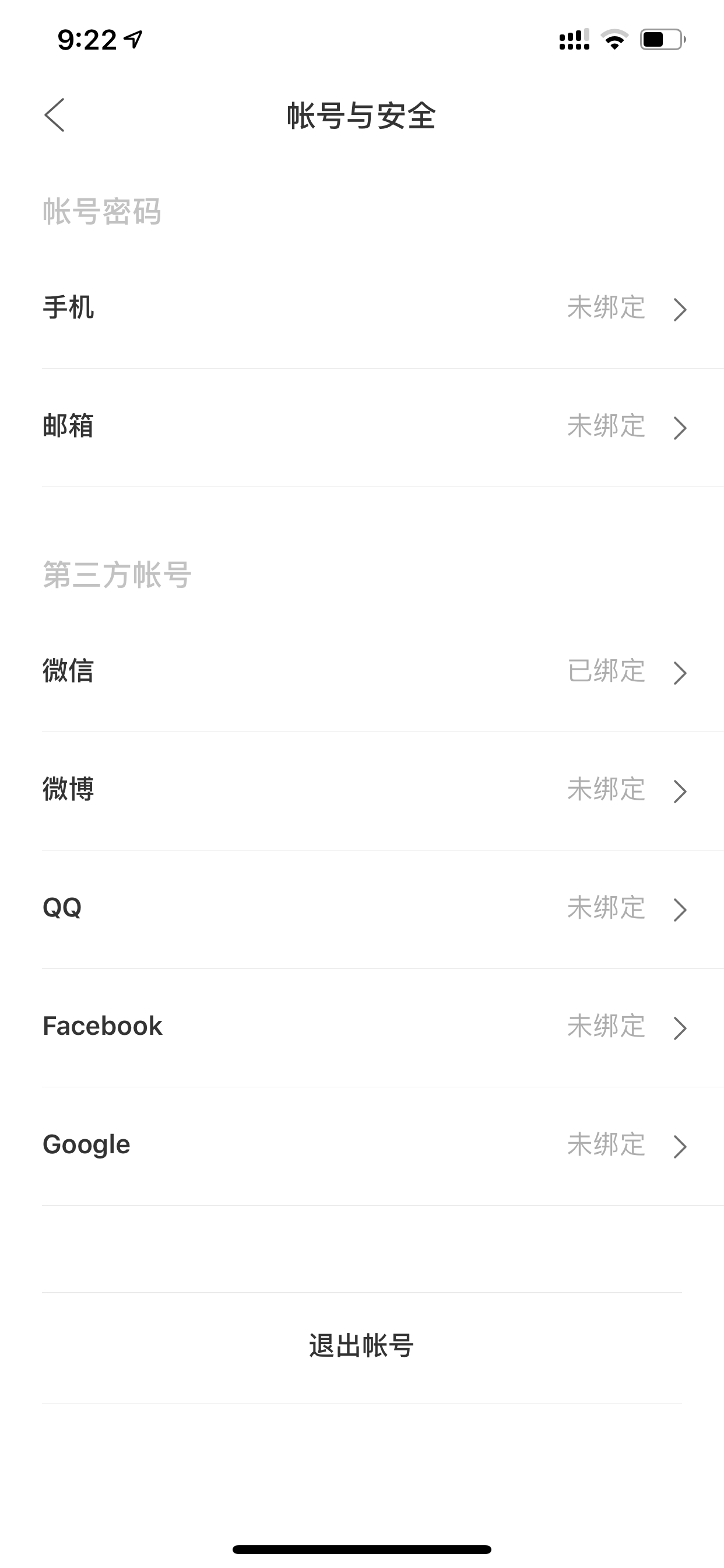Tap 退出帐号 to log out
This screenshot has height=1568, width=724.
pyautogui.click(x=362, y=1347)
